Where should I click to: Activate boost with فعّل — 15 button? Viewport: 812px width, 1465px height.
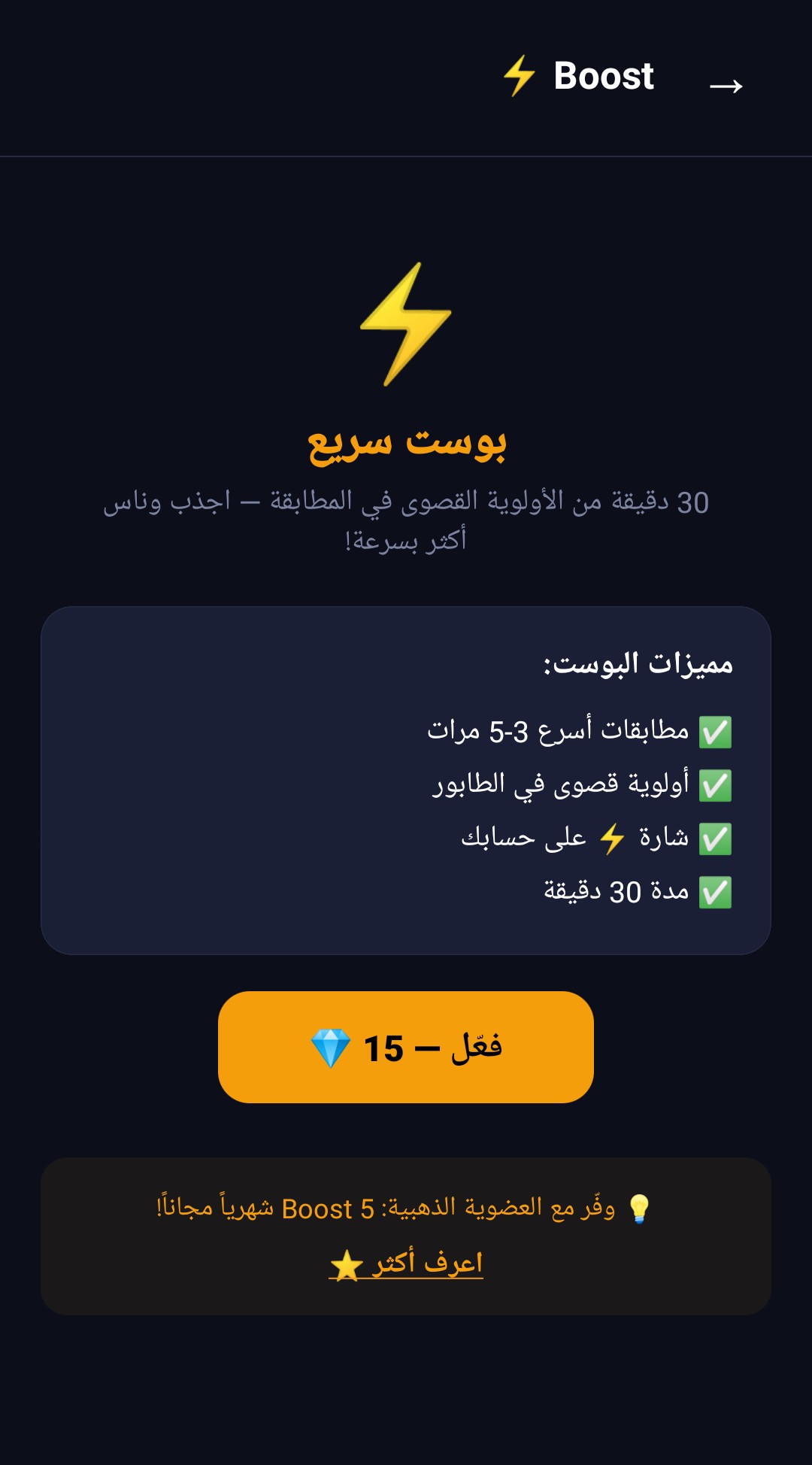click(x=405, y=1045)
